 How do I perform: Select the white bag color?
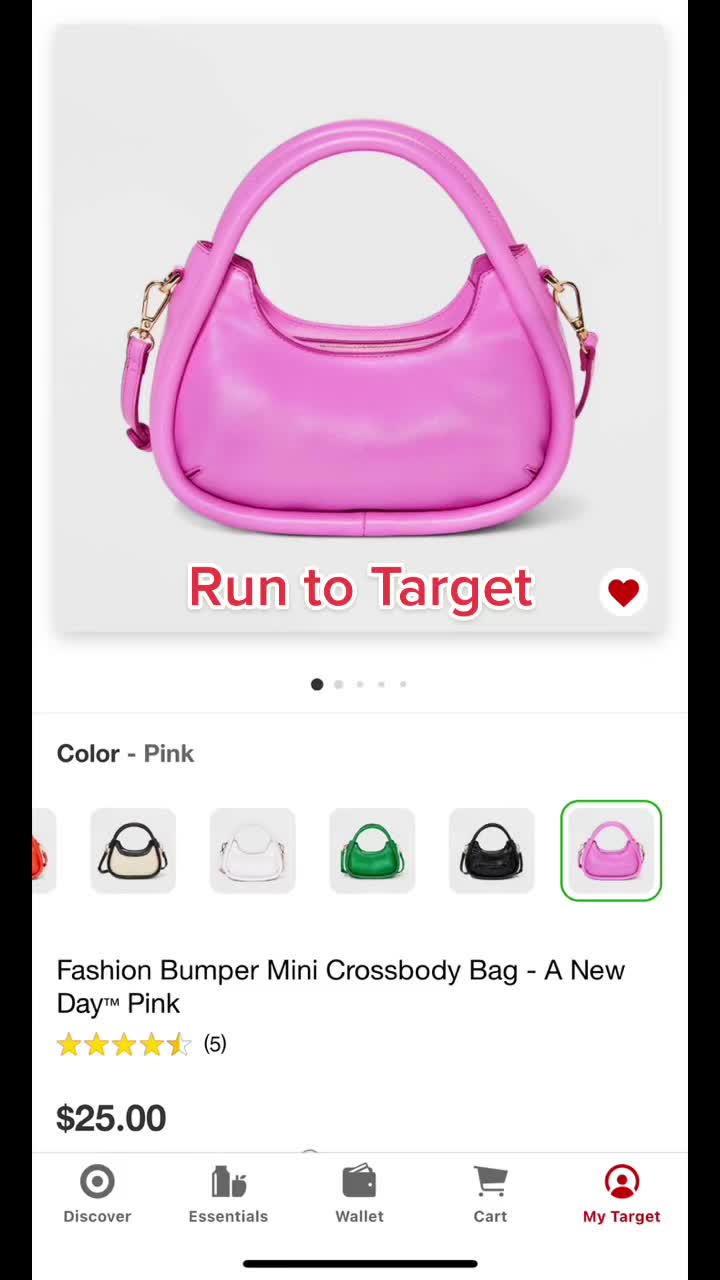click(252, 851)
